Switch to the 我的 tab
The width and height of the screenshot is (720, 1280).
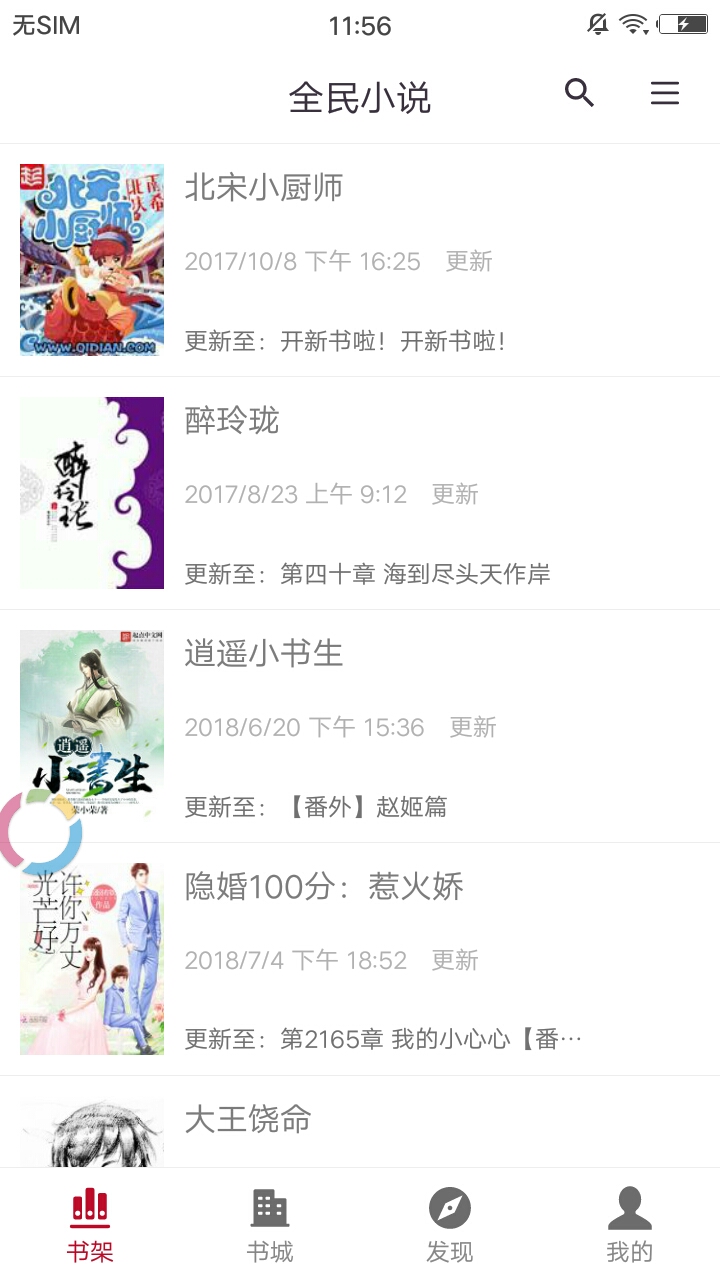pos(629,1220)
